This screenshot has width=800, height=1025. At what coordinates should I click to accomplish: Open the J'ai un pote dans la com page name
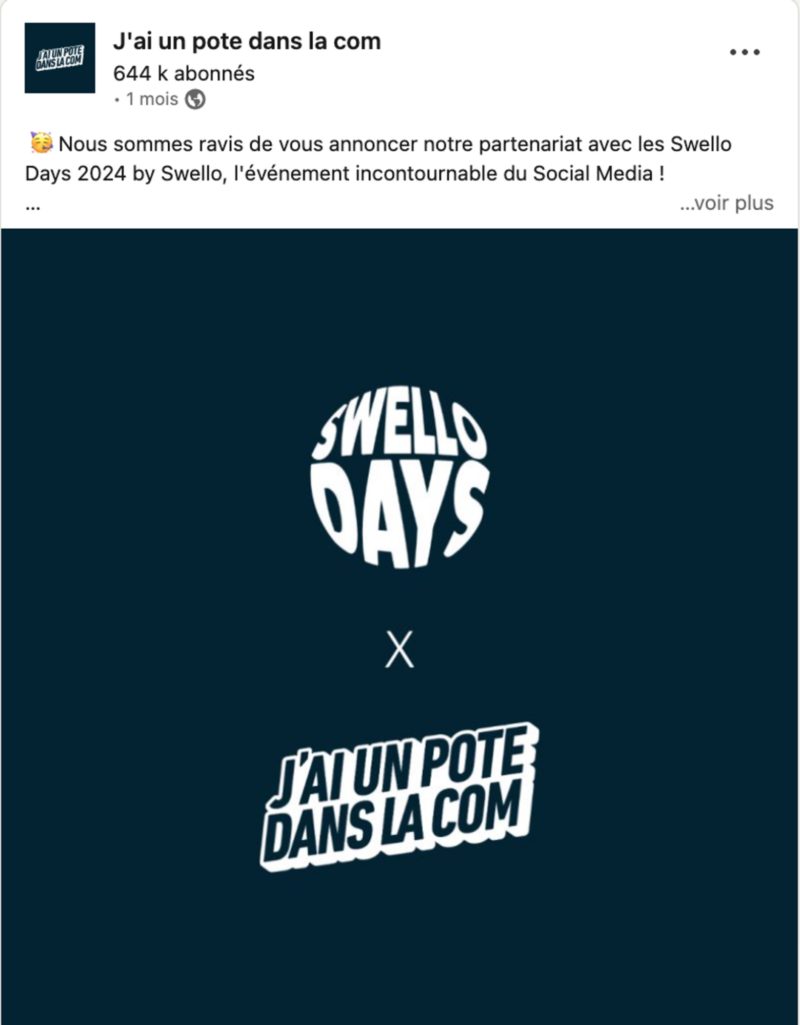pos(246,42)
